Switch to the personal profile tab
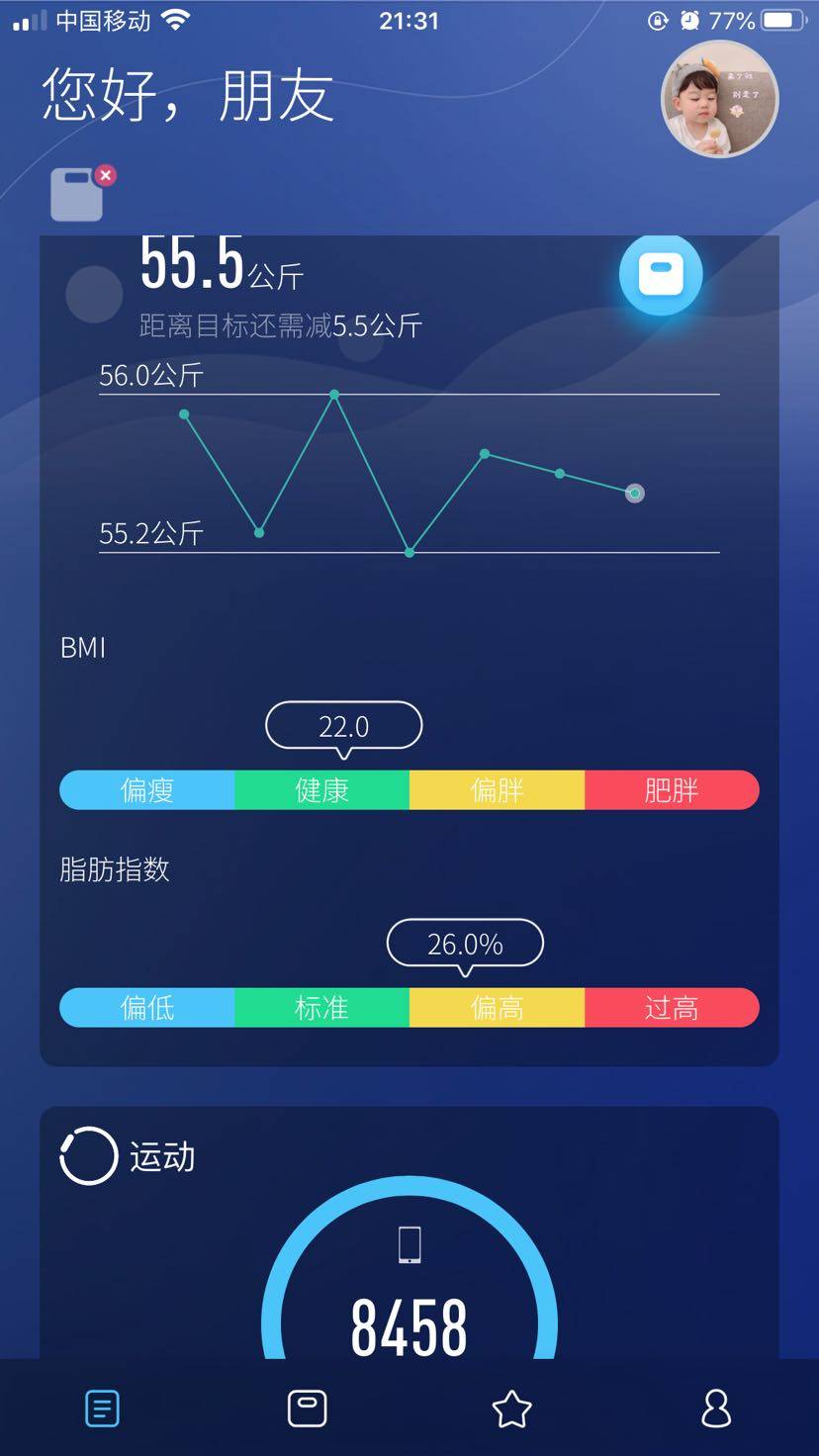Viewport: 819px width, 1456px height. point(716,1408)
